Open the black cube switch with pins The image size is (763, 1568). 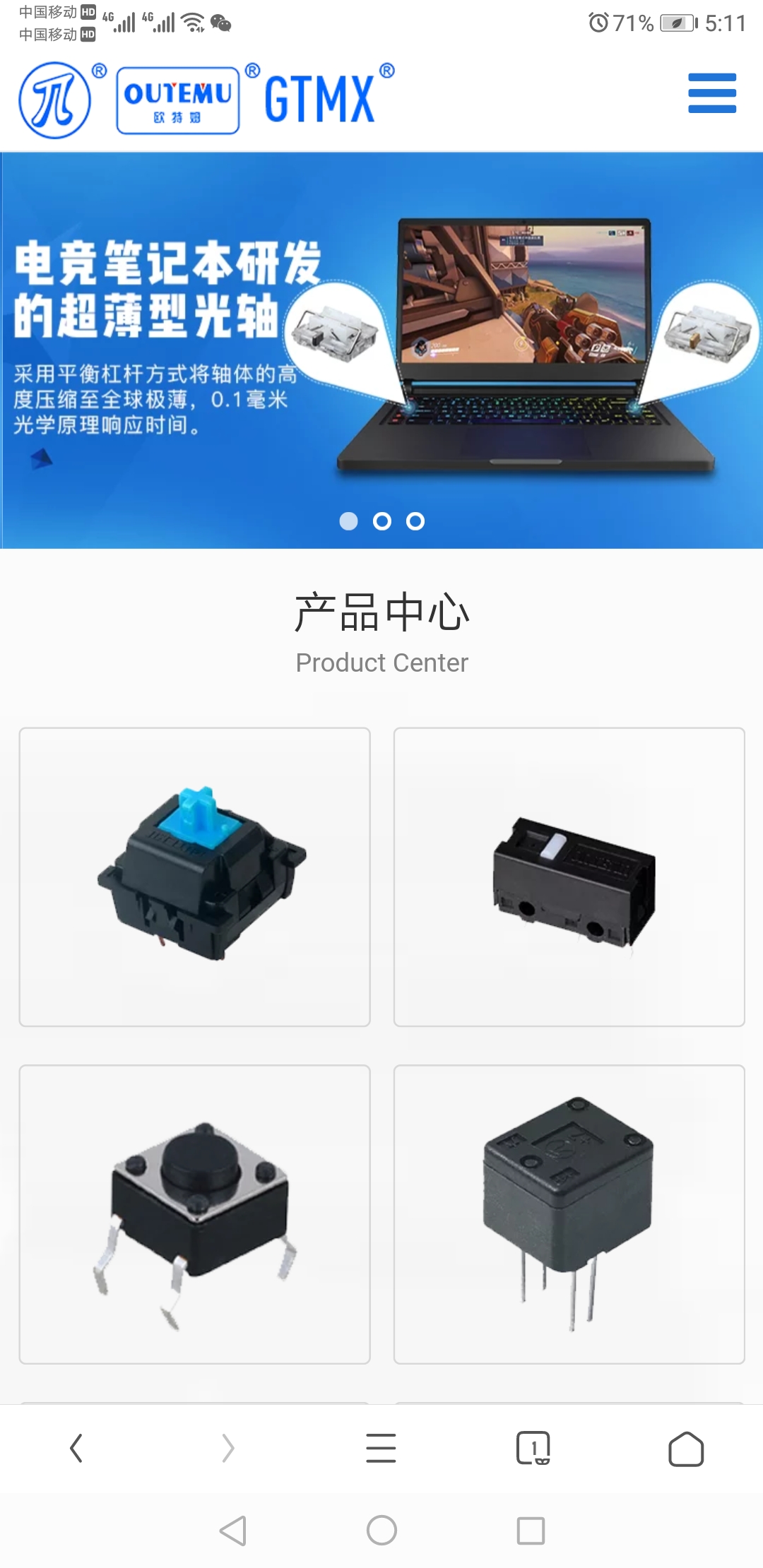pos(569,1214)
